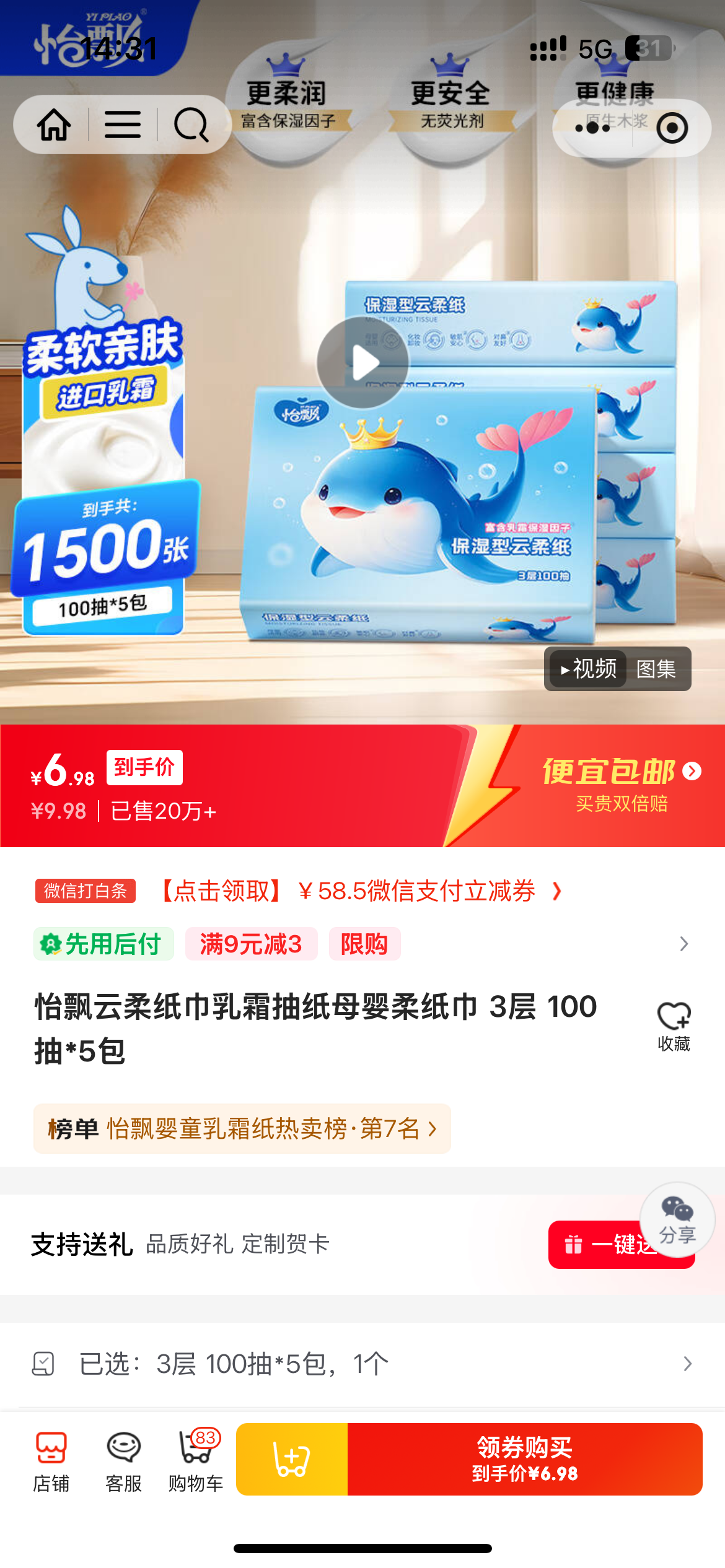
Task: Go to the home page icon
Action: tap(54, 125)
